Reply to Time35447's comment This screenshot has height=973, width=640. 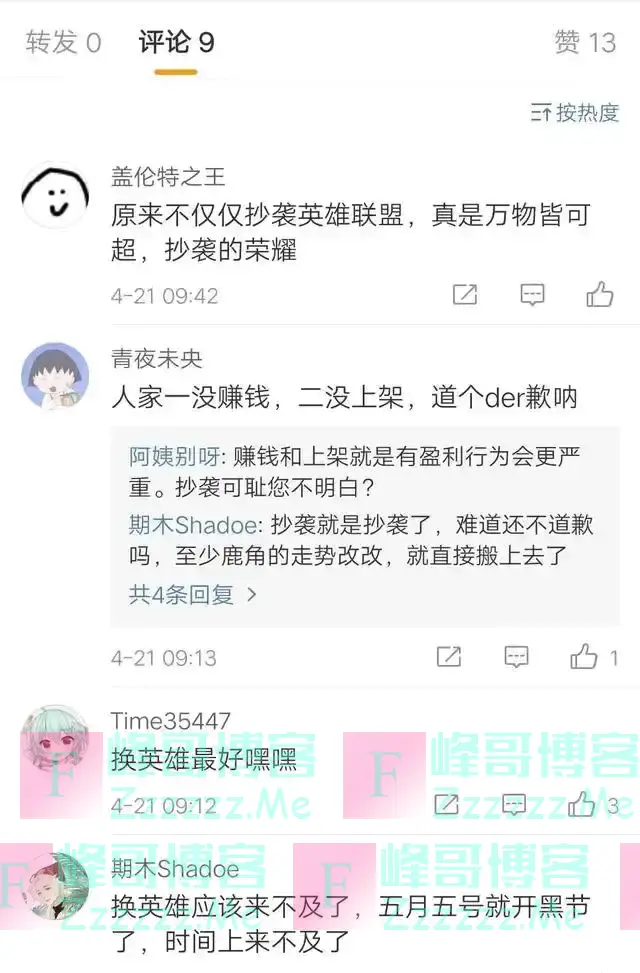pyautogui.click(x=514, y=804)
